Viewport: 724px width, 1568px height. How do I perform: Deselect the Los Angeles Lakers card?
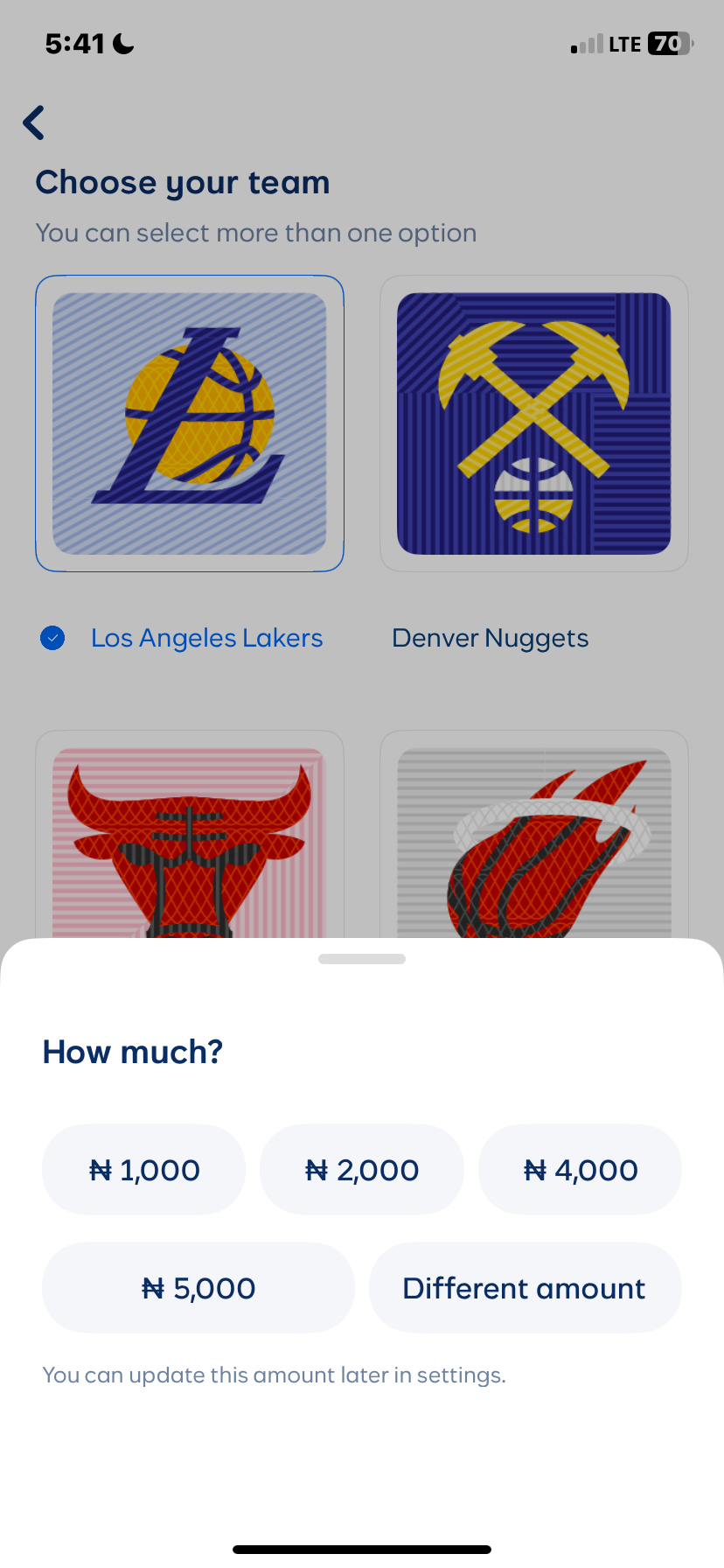(190, 423)
